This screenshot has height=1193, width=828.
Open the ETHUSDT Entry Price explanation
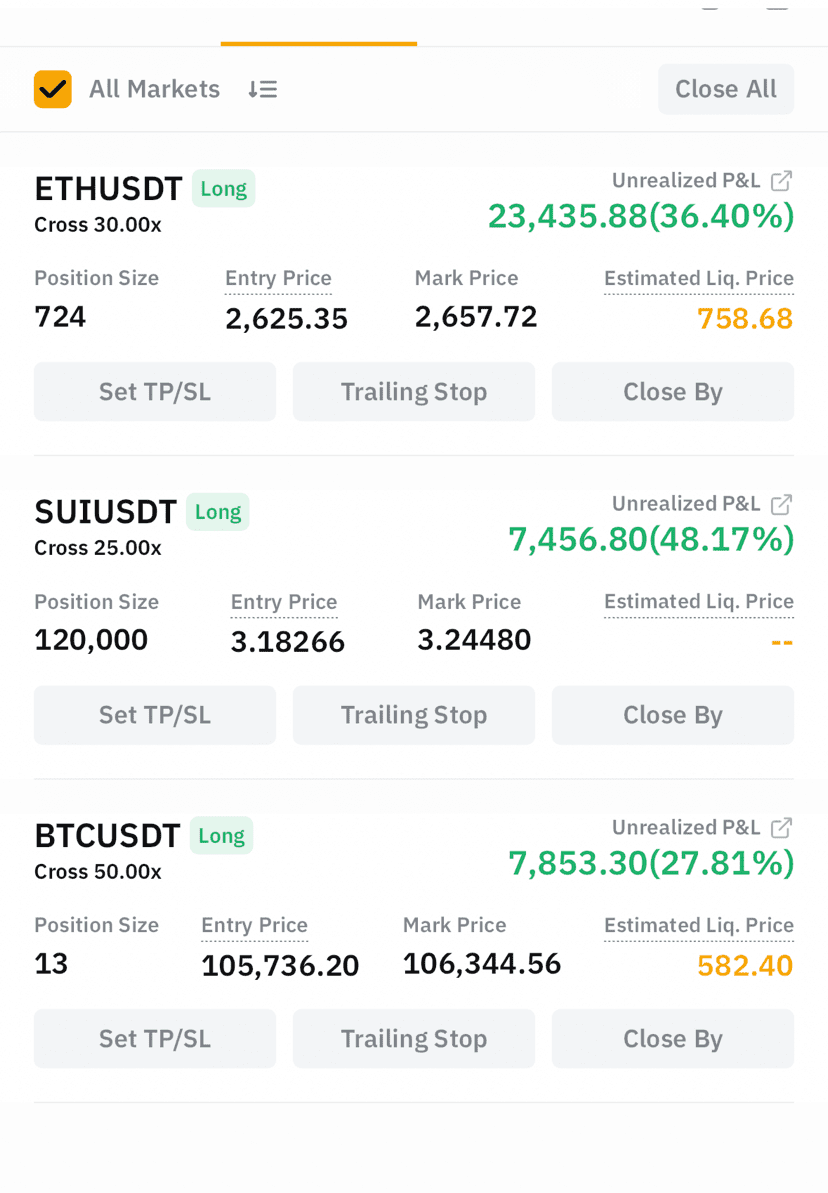(279, 278)
